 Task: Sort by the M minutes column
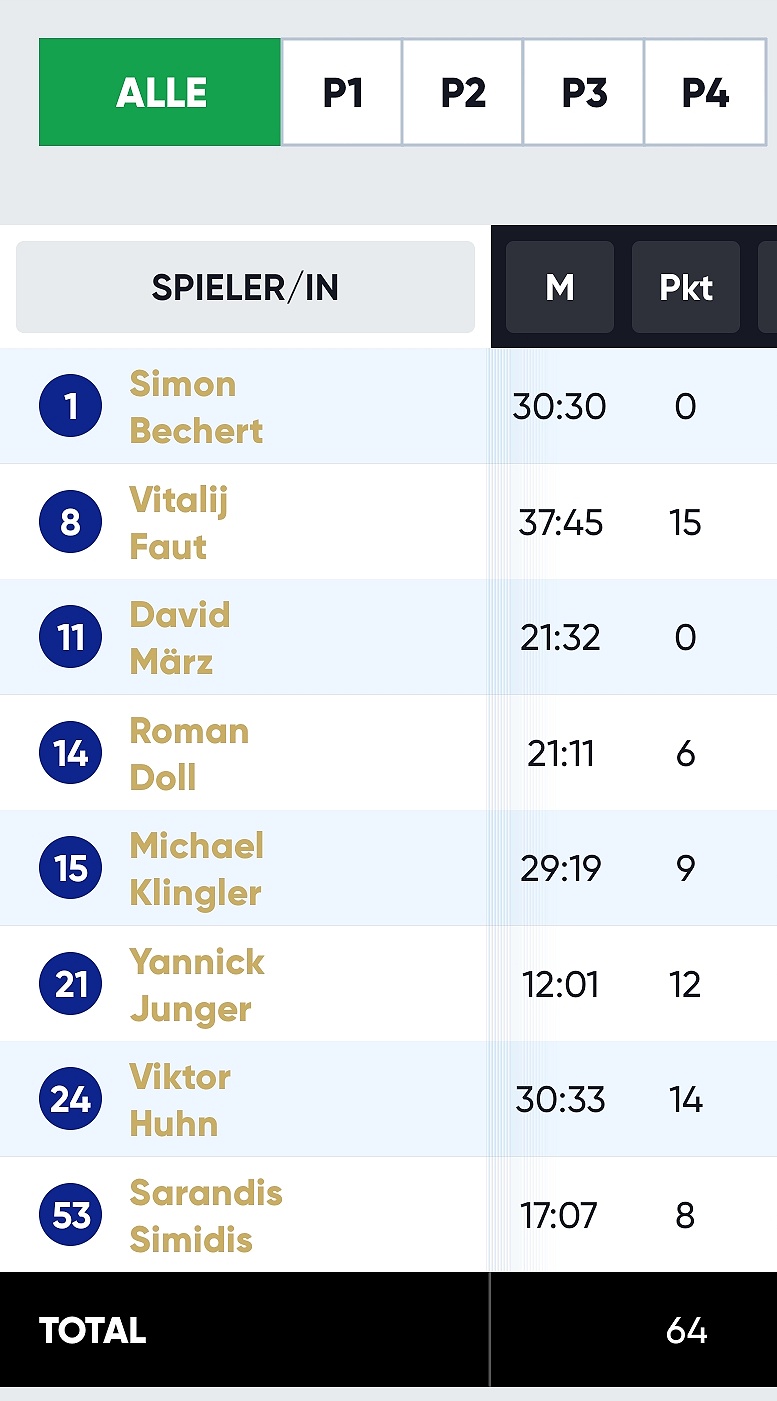point(560,287)
